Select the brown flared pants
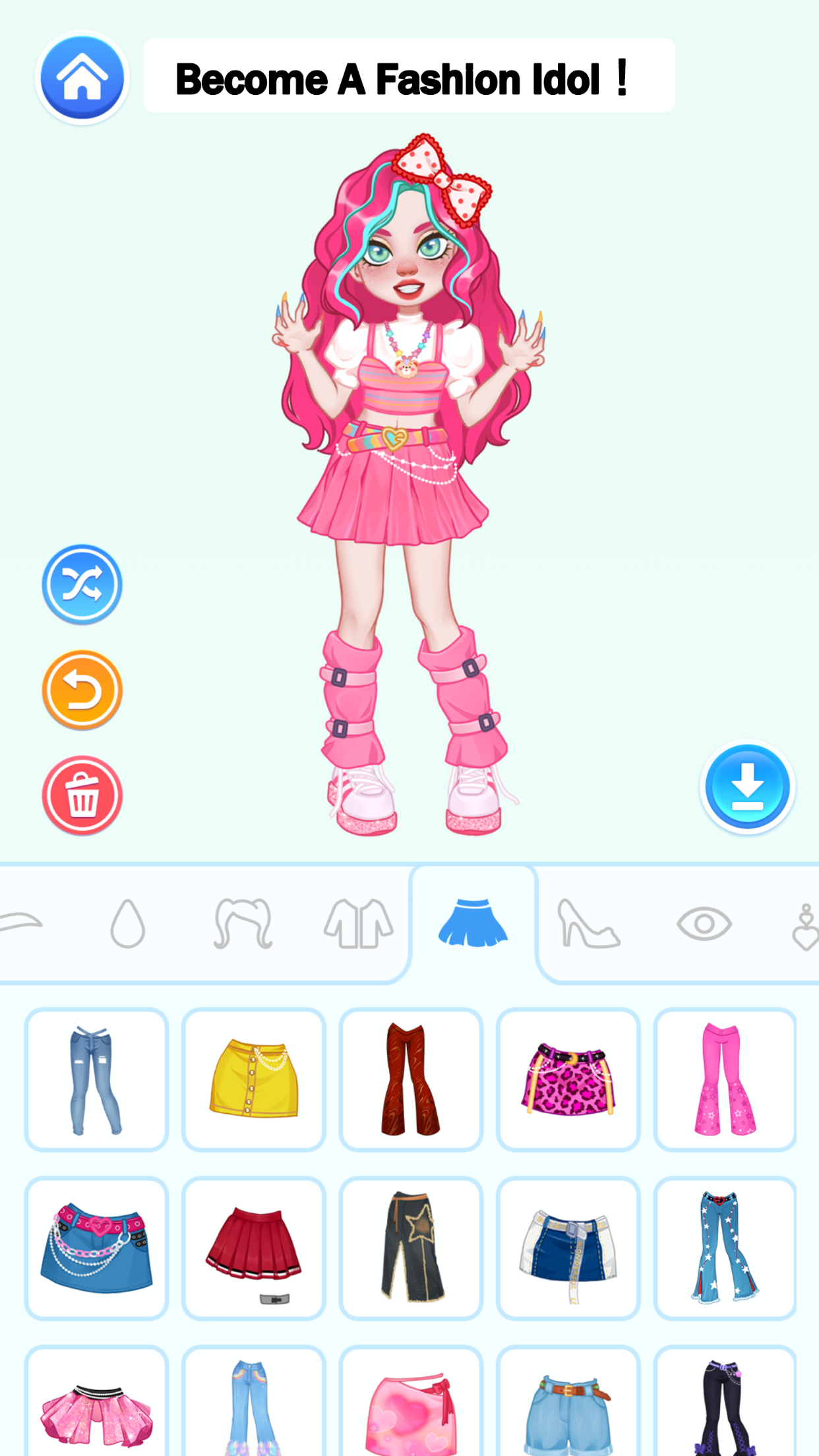This screenshot has height=1456, width=819. (411, 1079)
